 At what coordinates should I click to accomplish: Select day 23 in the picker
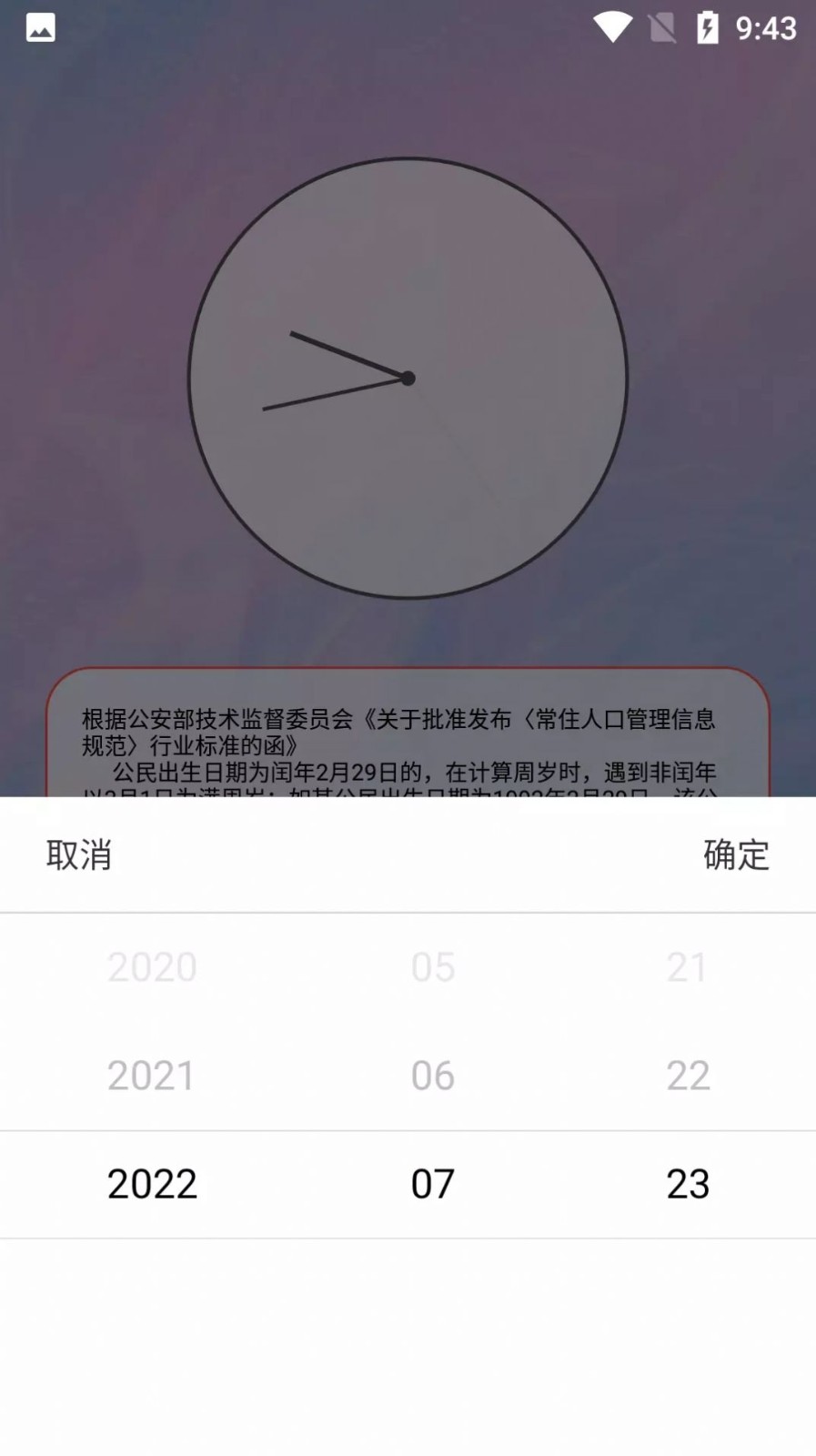[x=689, y=1184]
